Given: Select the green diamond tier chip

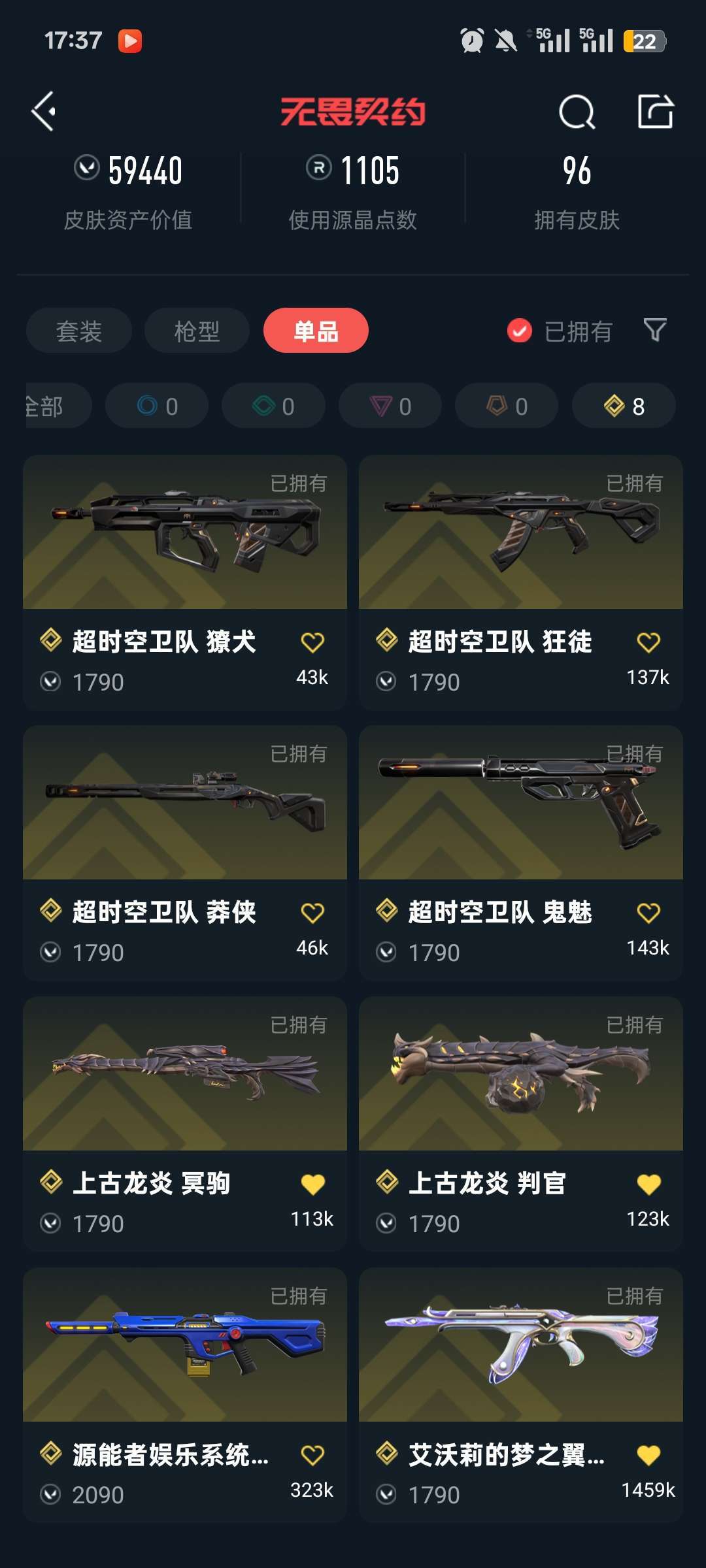Looking at the screenshot, I should [x=273, y=406].
